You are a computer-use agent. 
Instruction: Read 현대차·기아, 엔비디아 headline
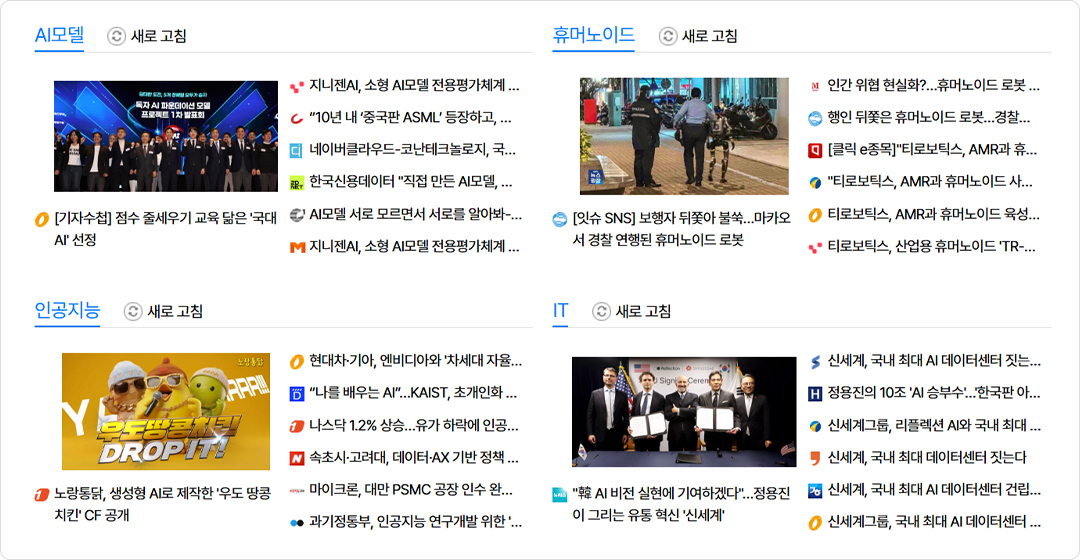[x=415, y=361]
